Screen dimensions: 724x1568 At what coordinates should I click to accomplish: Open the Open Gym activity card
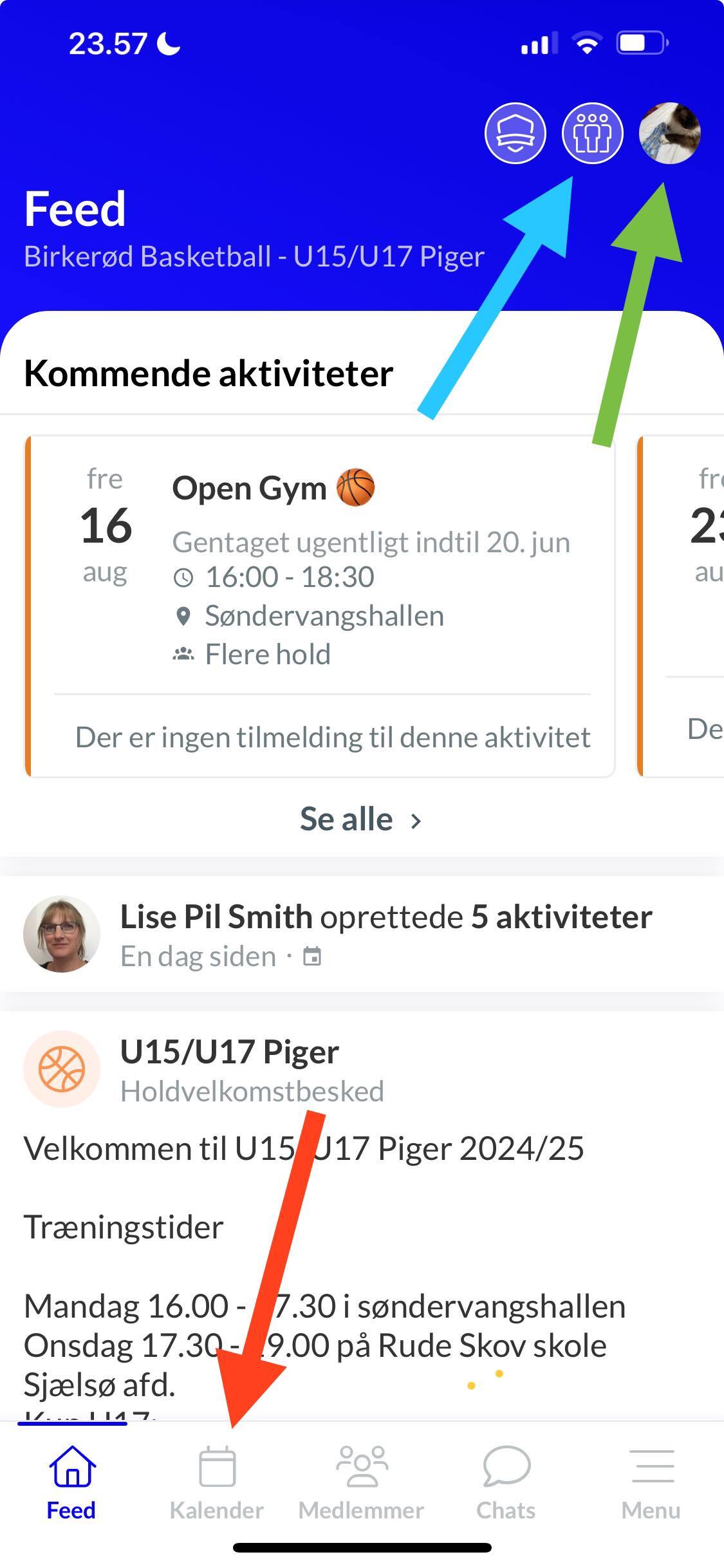pyautogui.click(x=320, y=606)
